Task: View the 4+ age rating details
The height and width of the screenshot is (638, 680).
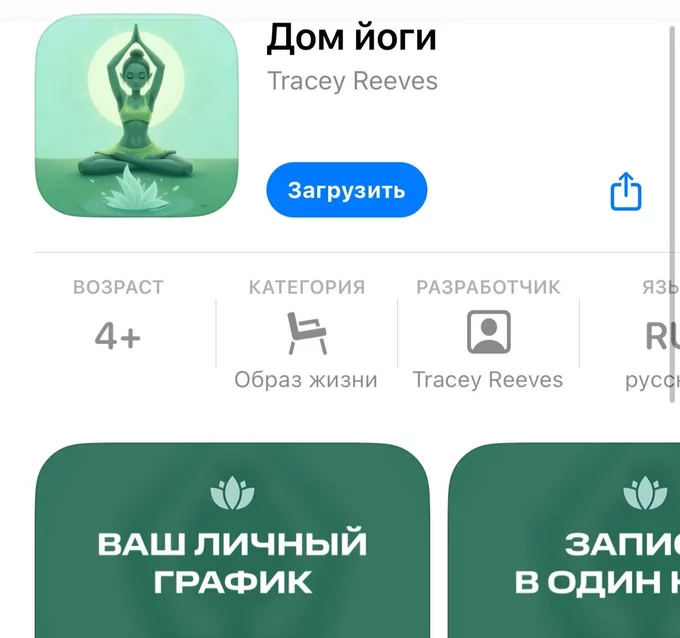Action: (118, 335)
